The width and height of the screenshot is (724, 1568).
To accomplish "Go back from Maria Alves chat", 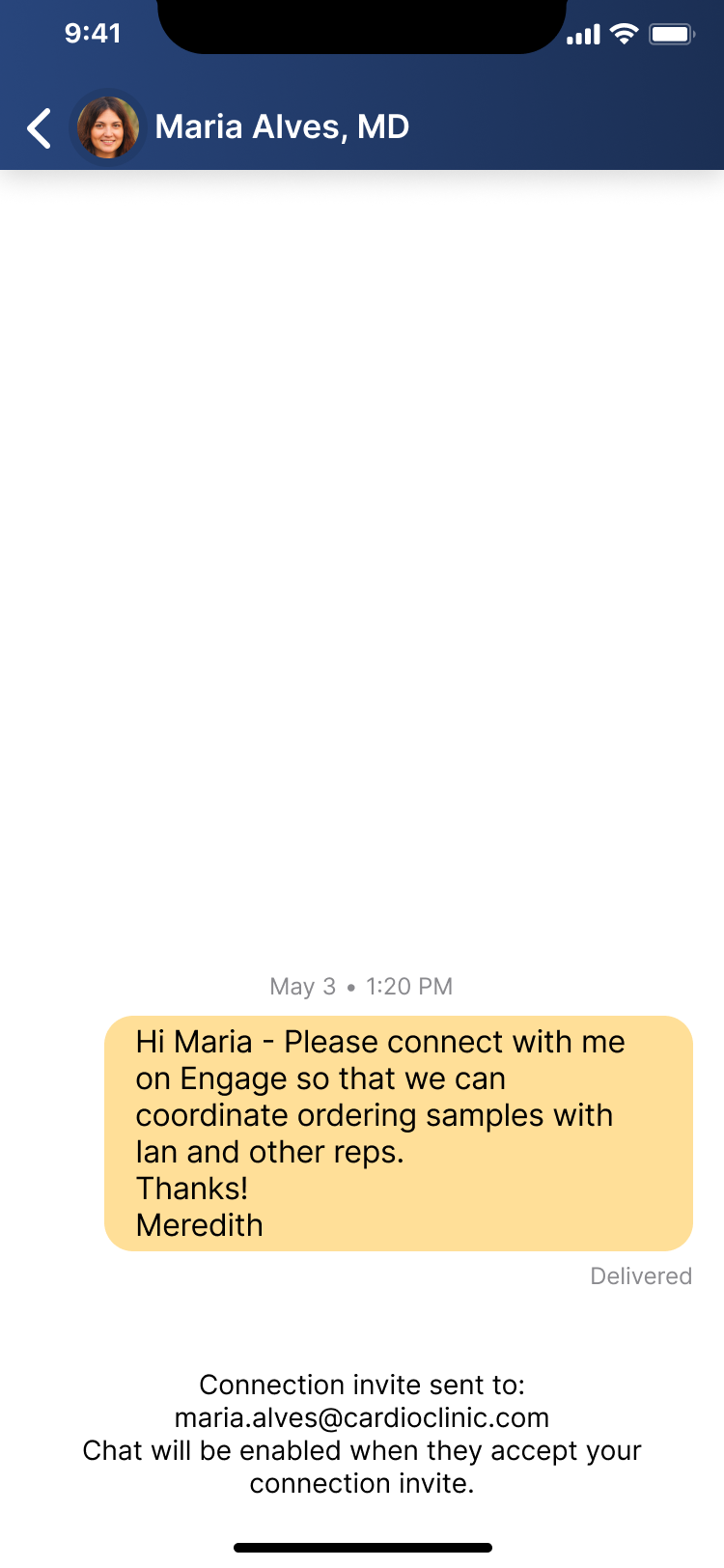I will click(39, 127).
